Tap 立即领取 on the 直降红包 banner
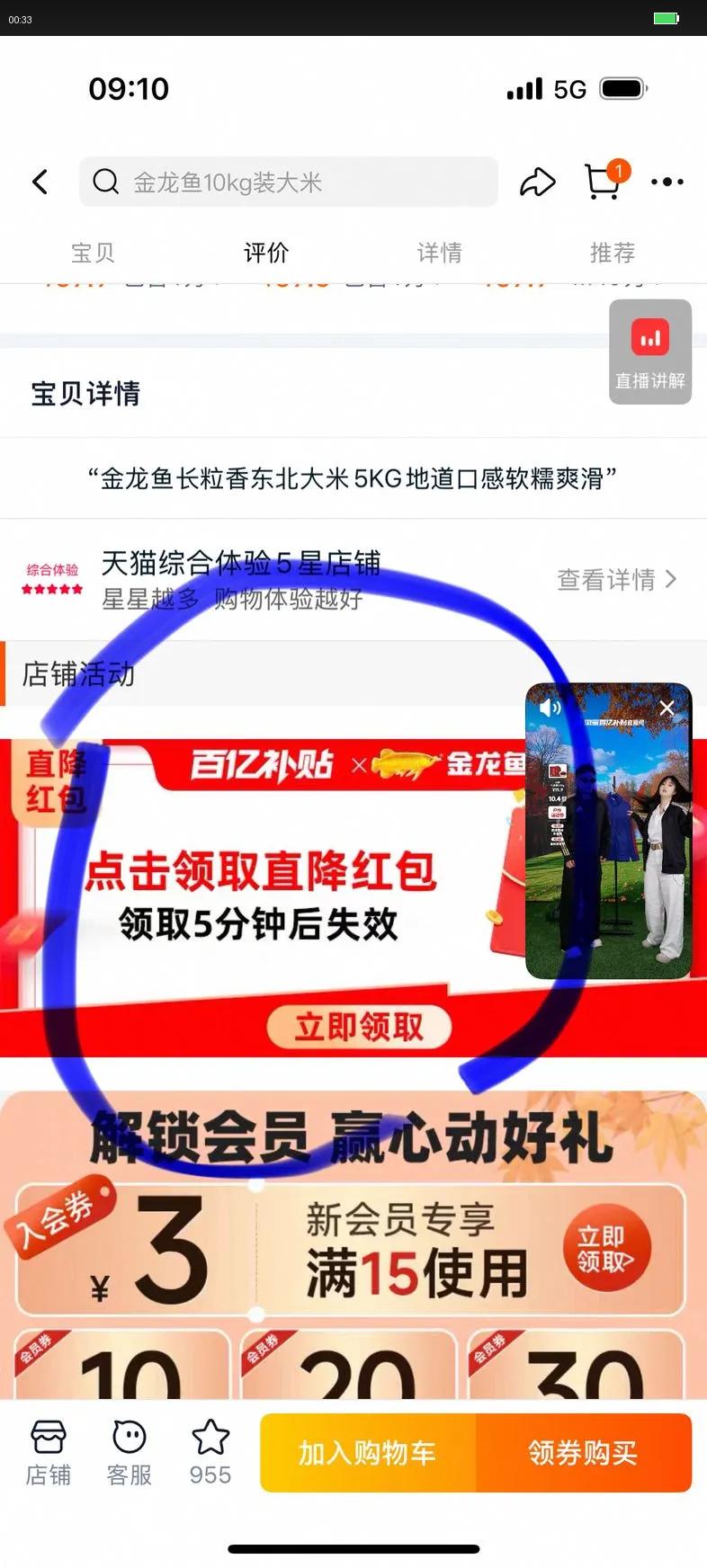Image resolution: width=707 pixels, height=1568 pixels. point(358,1026)
